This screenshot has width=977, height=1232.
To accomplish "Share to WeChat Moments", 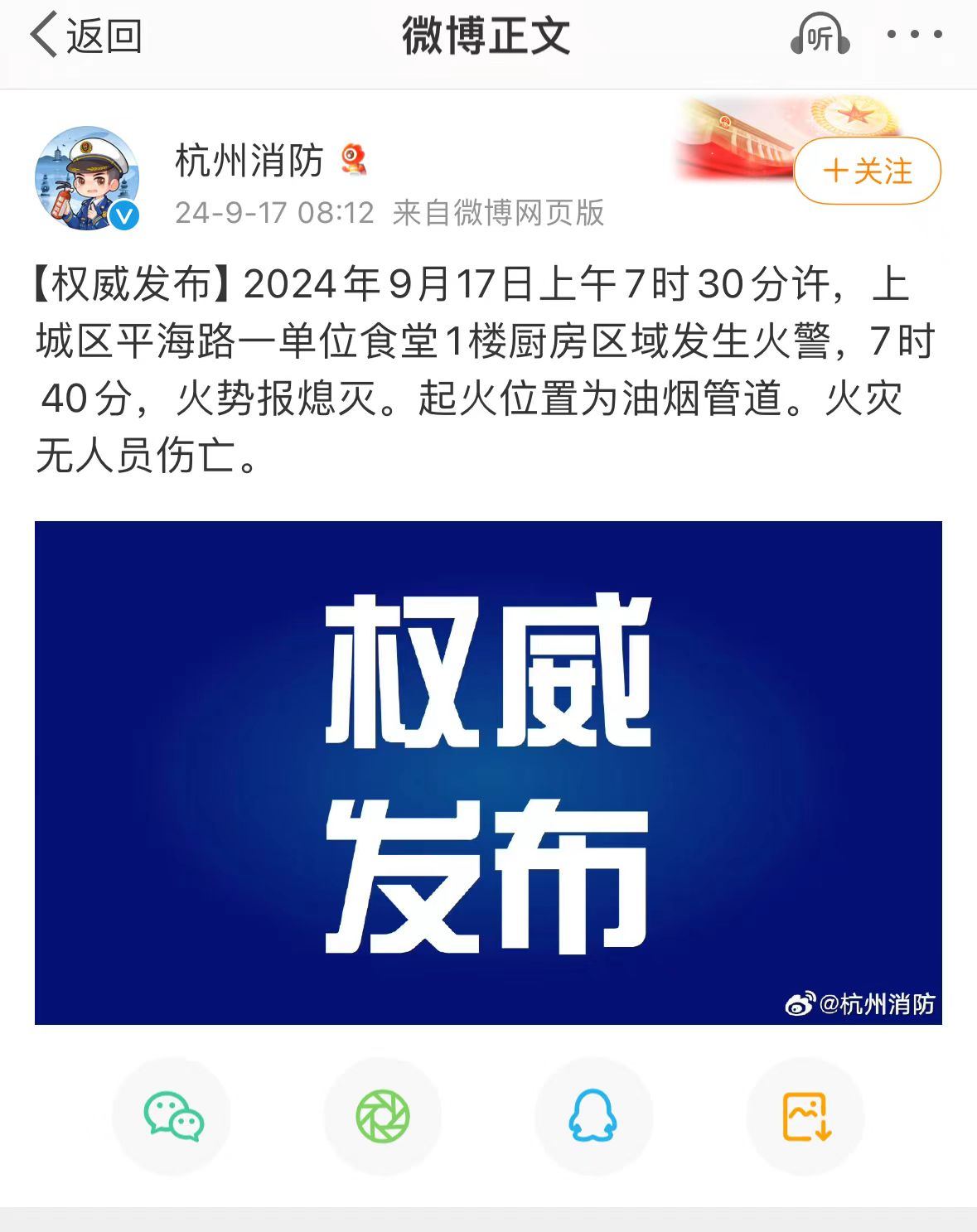I will coord(383,1115).
